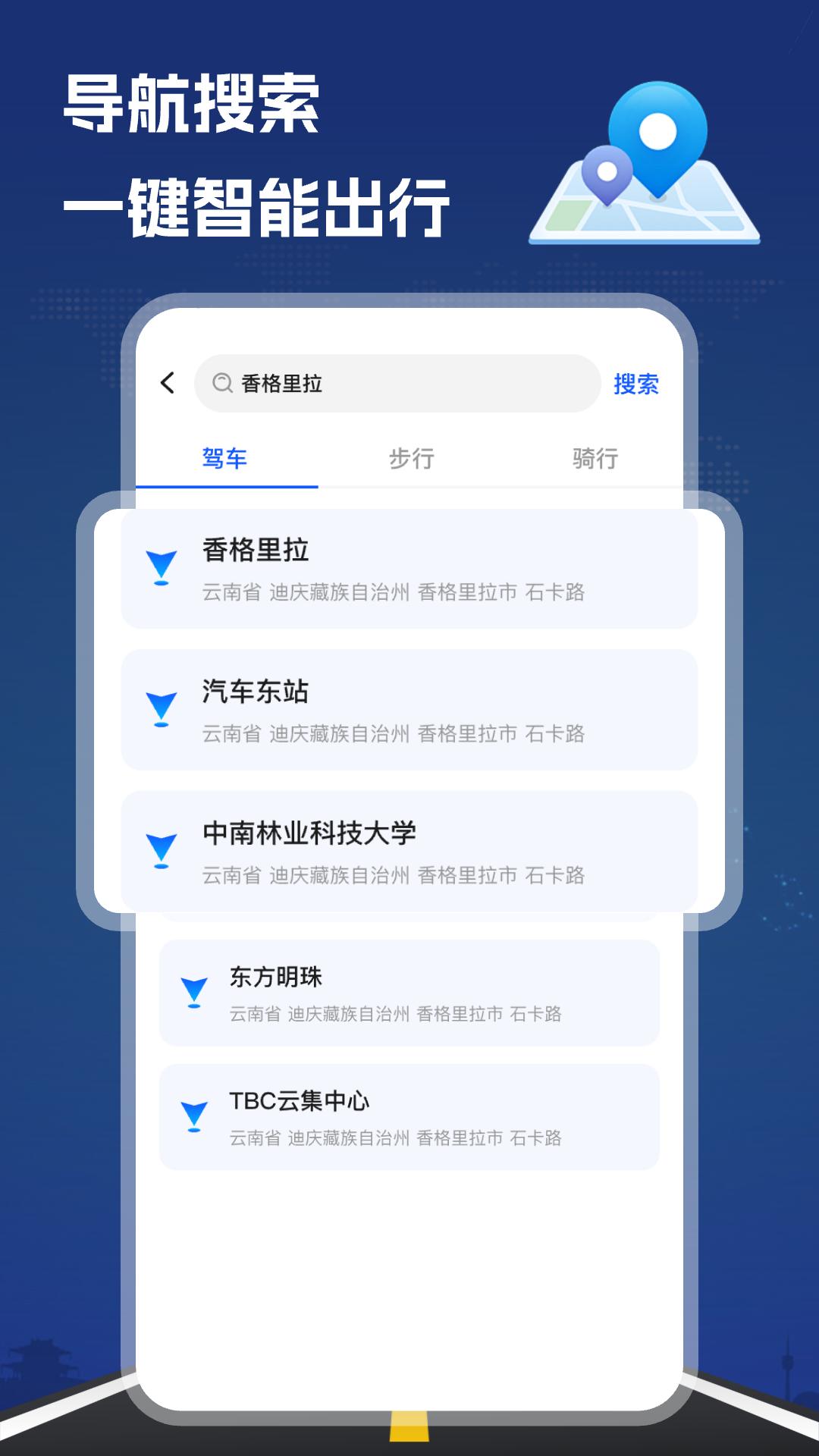Select the 汽车东站 result card
The image size is (819, 1456).
pyautogui.click(x=409, y=709)
